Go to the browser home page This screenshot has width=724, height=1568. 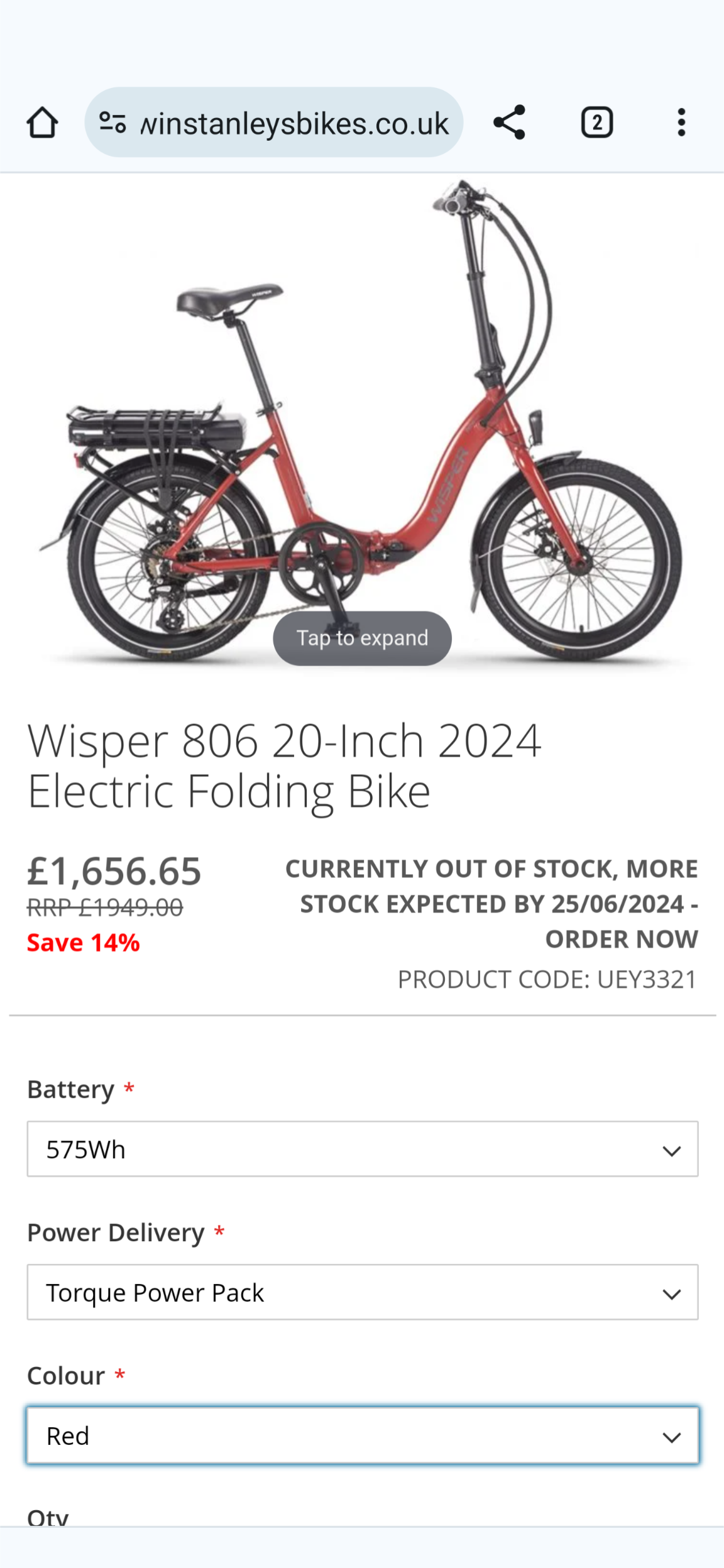click(x=42, y=123)
